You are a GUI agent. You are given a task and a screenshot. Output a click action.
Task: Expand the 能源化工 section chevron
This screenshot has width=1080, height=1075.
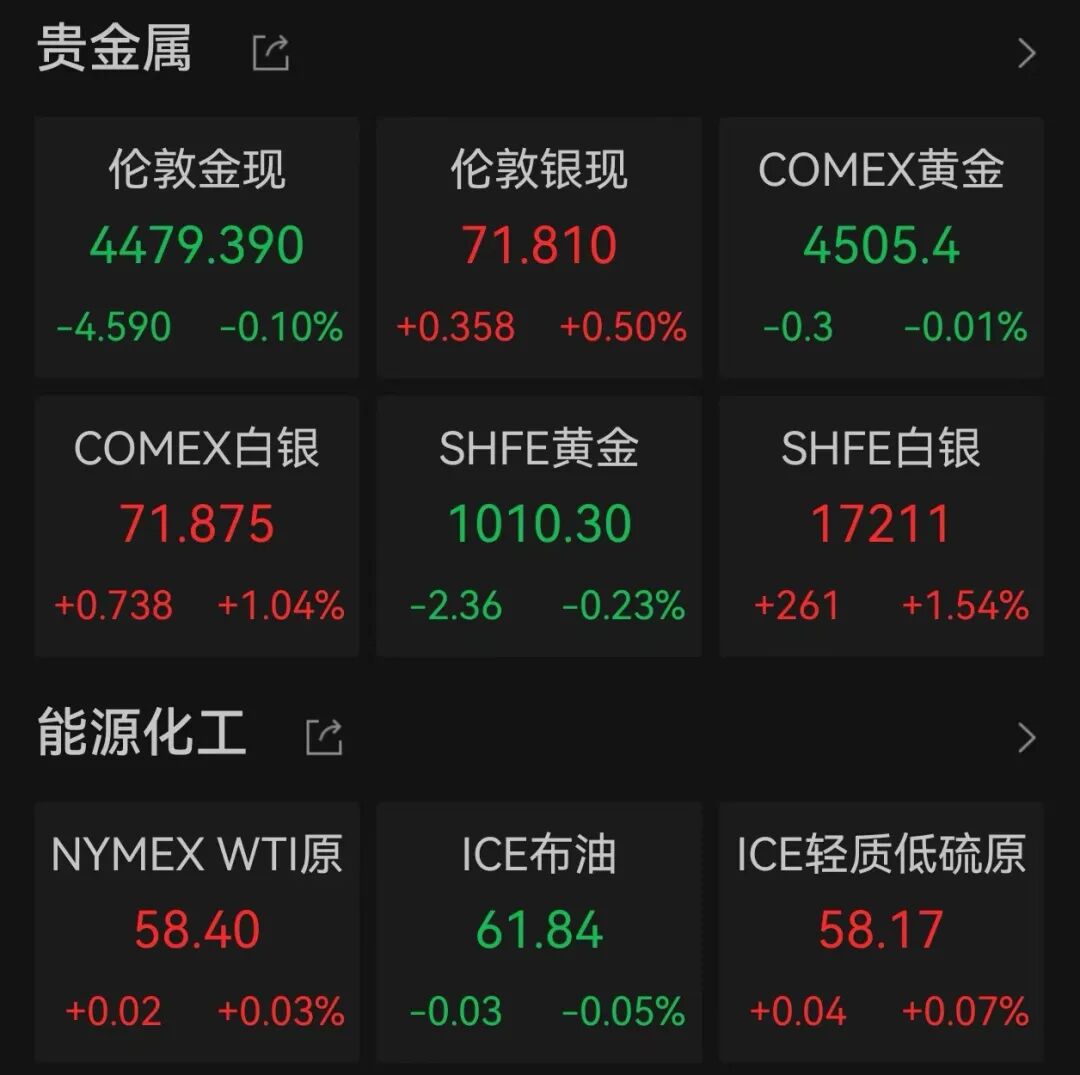(1026, 738)
